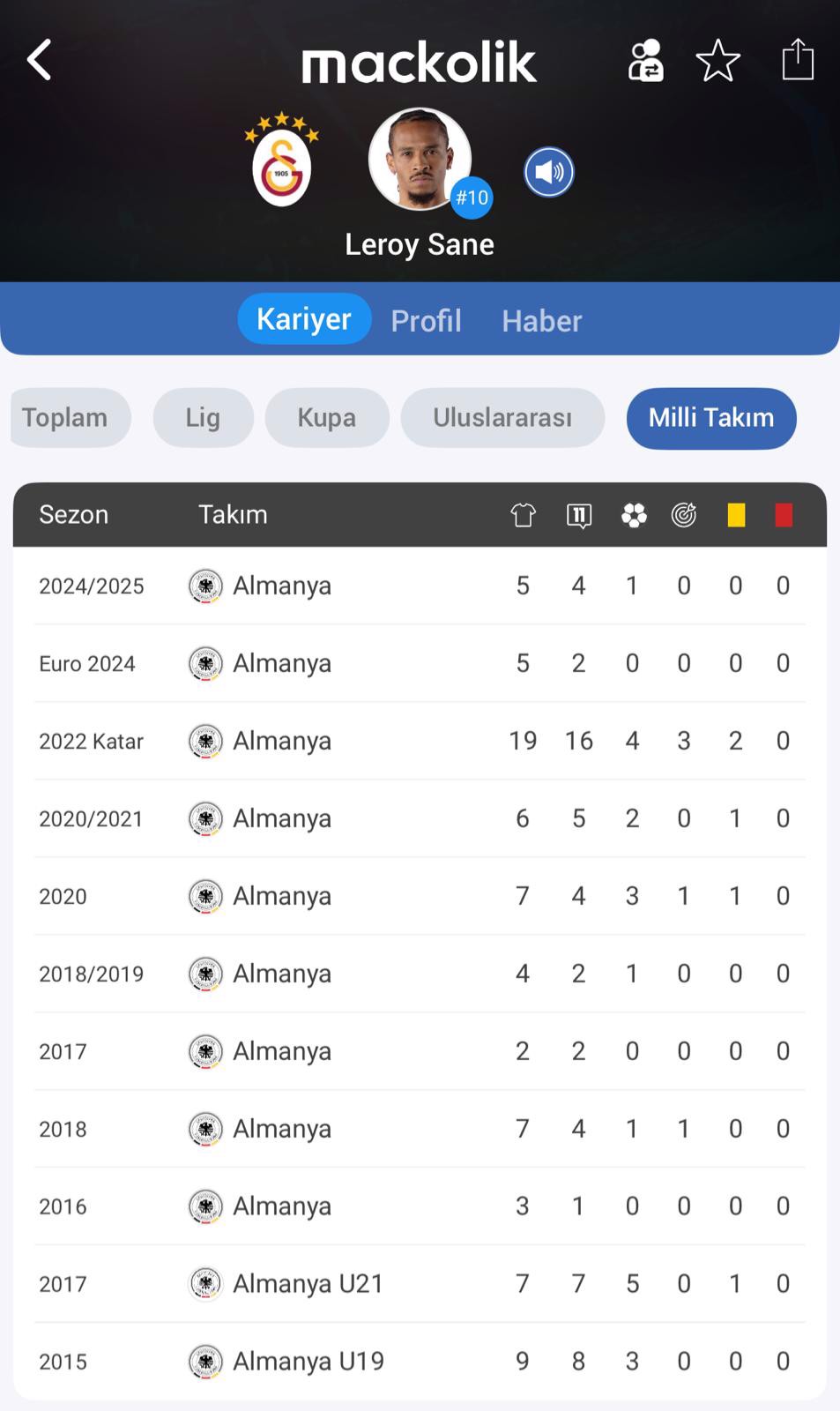Screen dimensions: 840x1411
Task: Open the Almanya U19 2015 row
Action: [x=420, y=1361]
